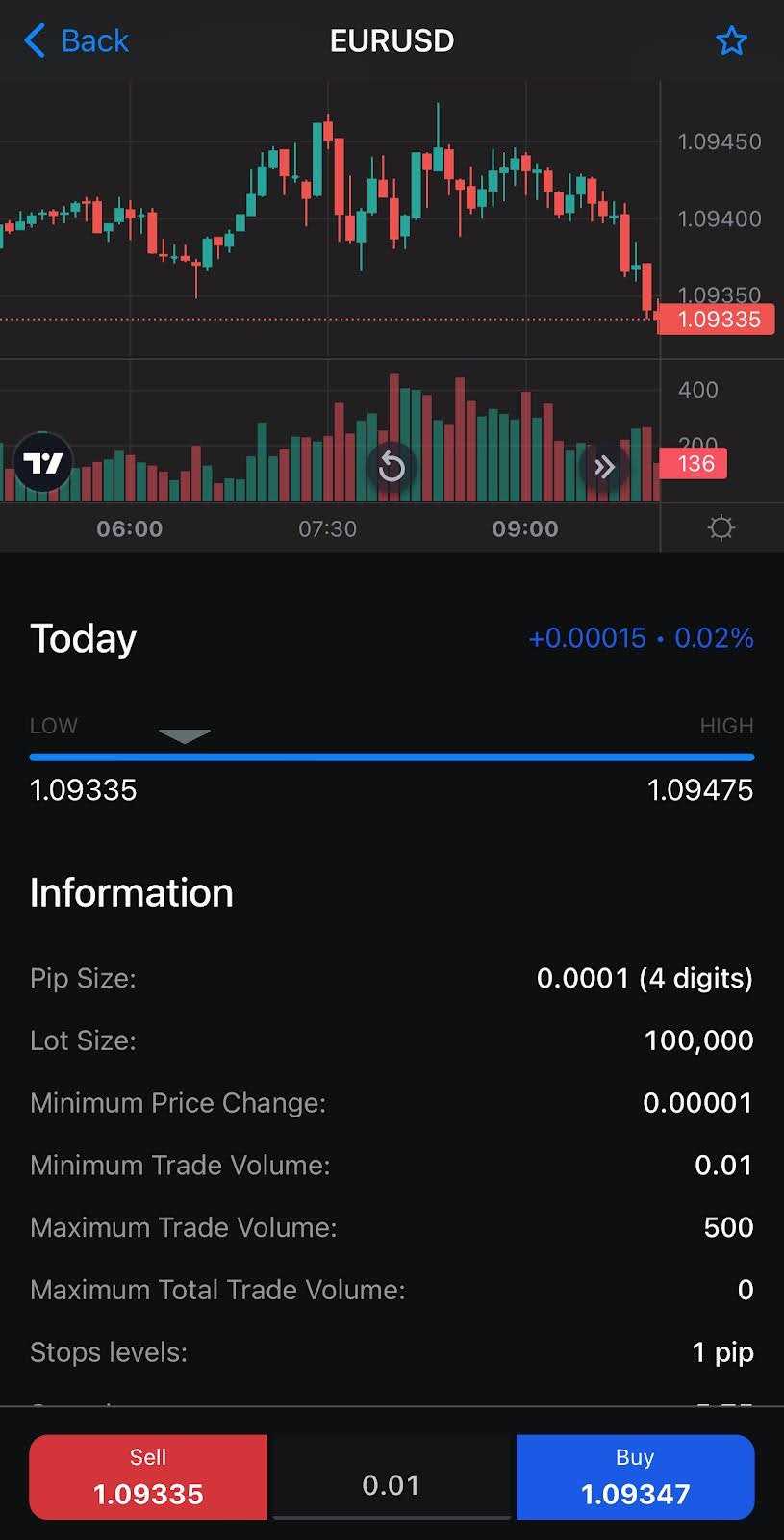Reset the chart view with the circular arrow
Image resolution: width=784 pixels, height=1540 pixels.
click(x=392, y=468)
